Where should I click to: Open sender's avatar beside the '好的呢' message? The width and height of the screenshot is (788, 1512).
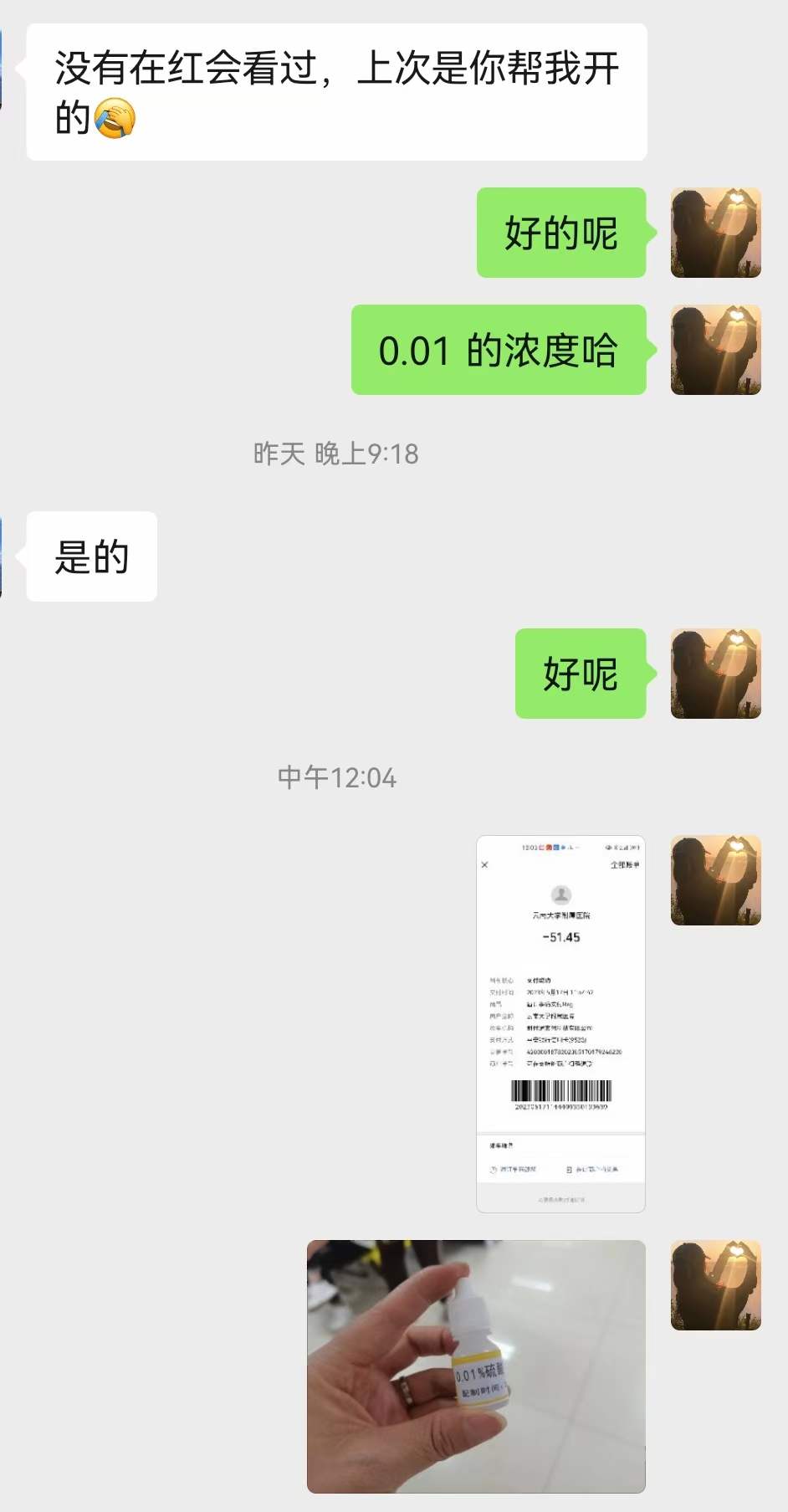click(715, 233)
